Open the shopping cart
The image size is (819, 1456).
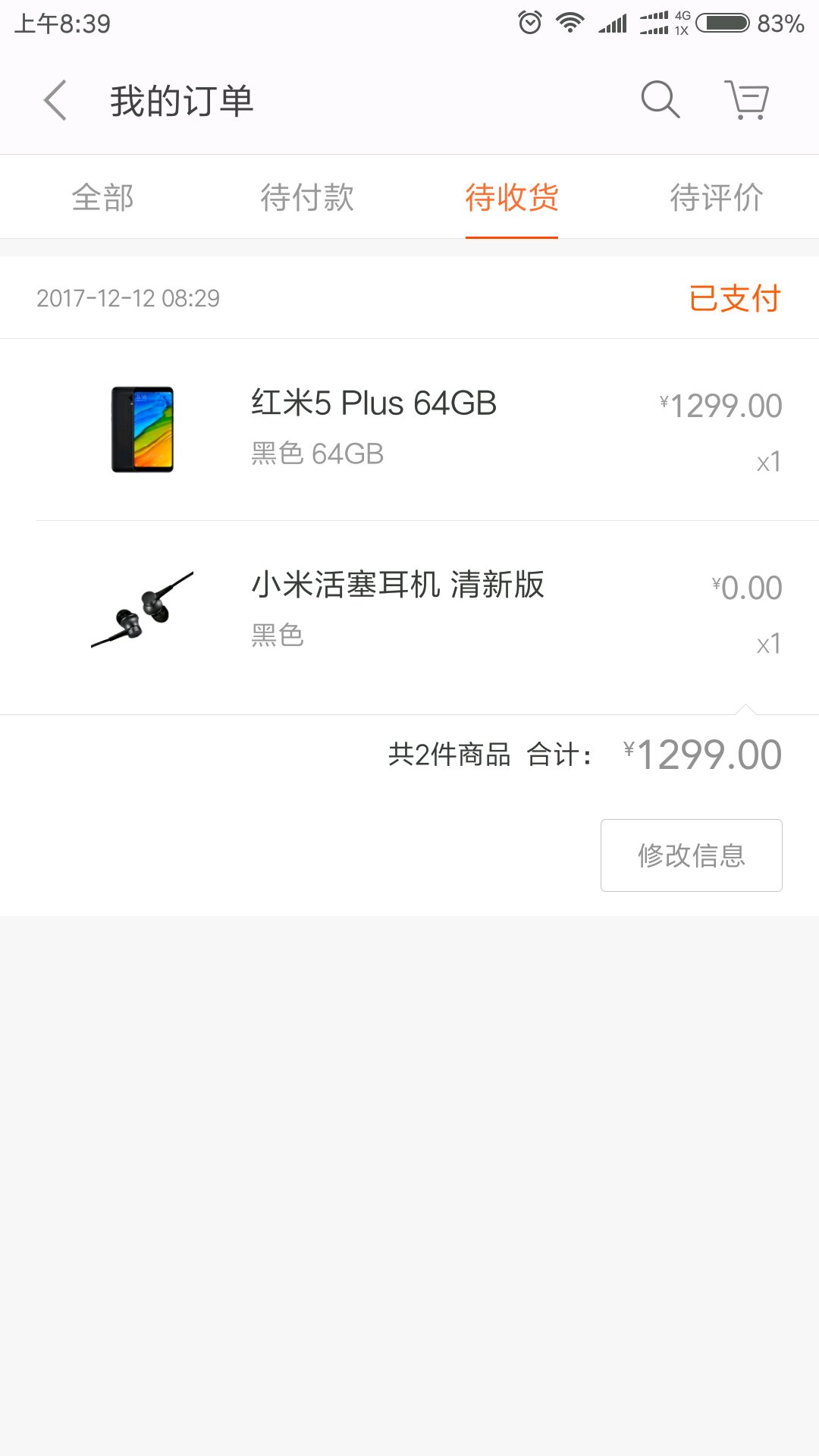pyautogui.click(x=747, y=100)
